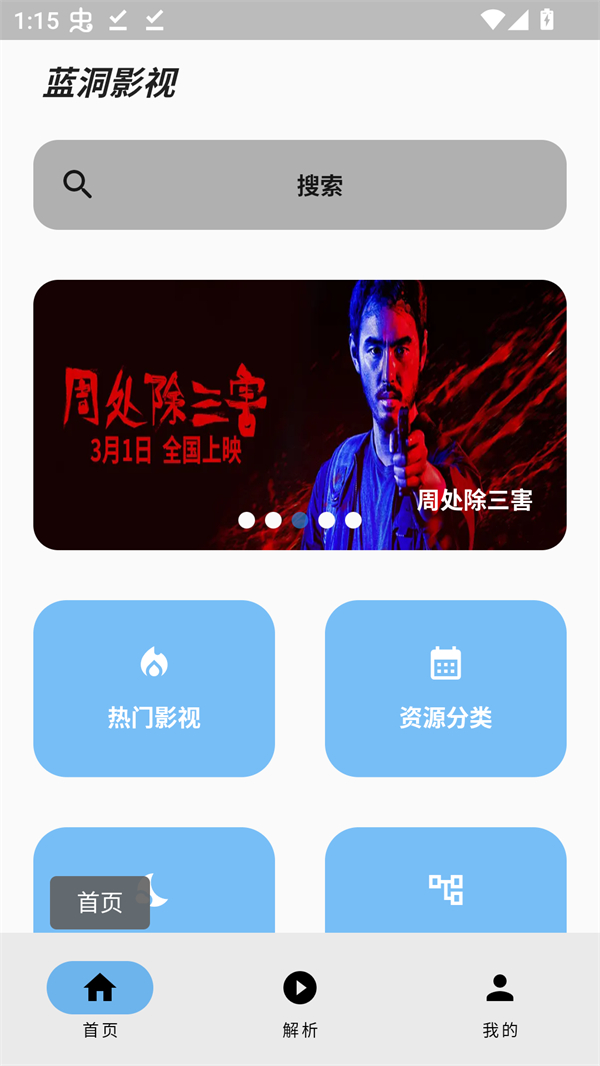Switch to the 我的 tab
The width and height of the screenshot is (600, 1066).
tap(500, 1001)
